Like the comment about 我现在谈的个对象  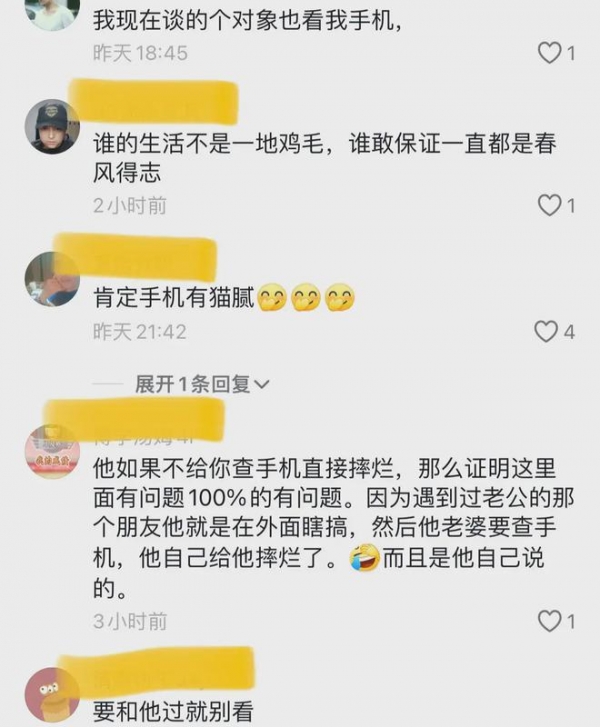pos(549,53)
